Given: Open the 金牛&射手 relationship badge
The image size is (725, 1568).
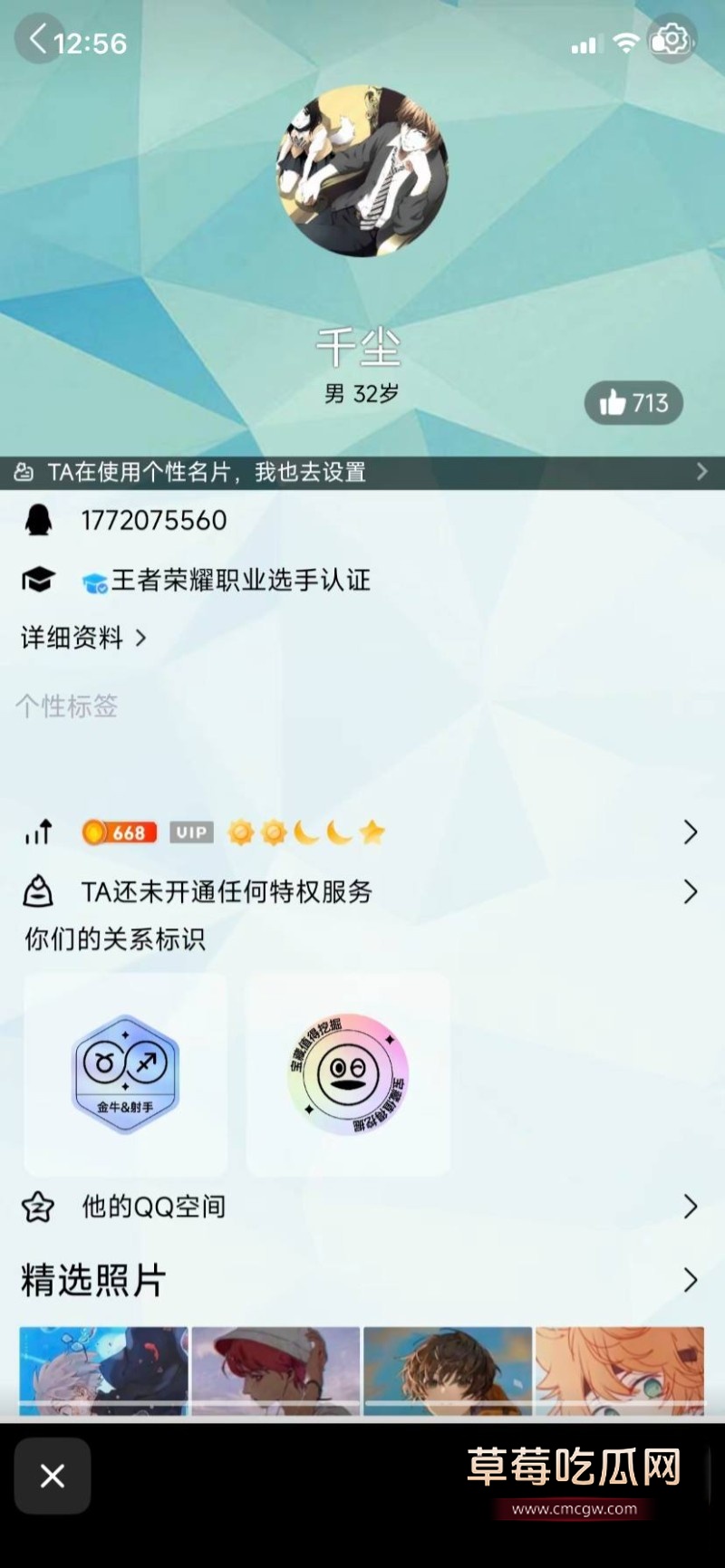Looking at the screenshot, I should (x=125, y=1074).
